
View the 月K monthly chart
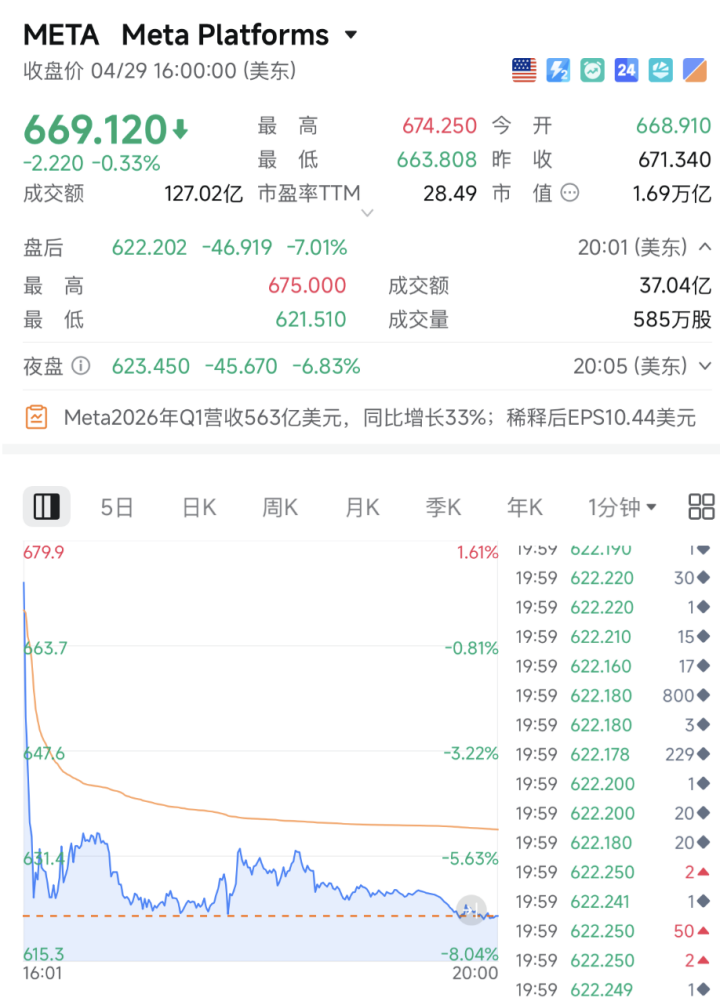(x=362, y=507)
